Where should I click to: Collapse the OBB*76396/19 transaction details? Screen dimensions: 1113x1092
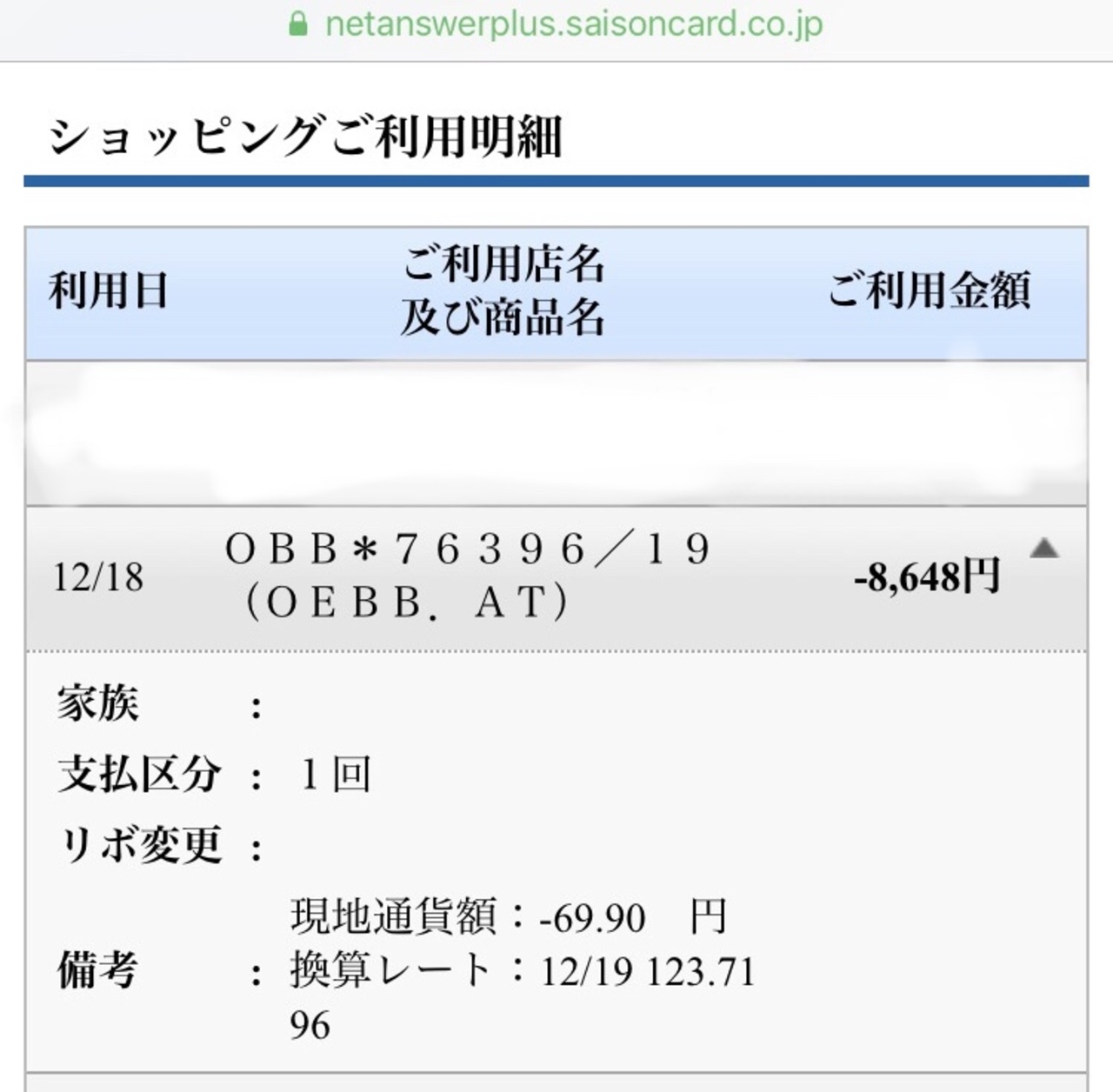pyautogui.click(x=1043, y=549)
